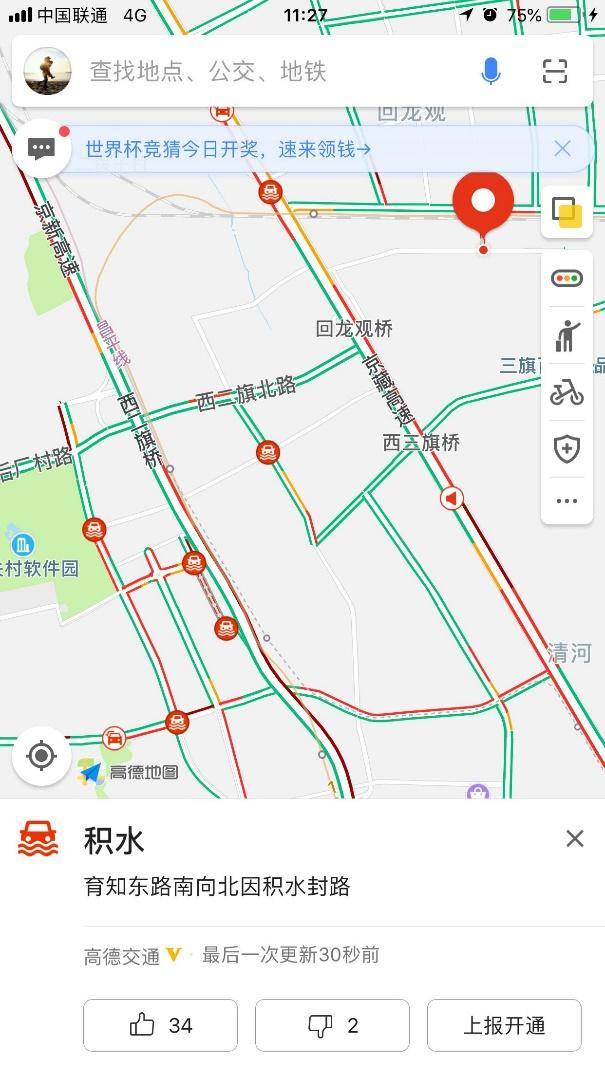
Task: Start voice search with the microphone
Action: (490, 71)
